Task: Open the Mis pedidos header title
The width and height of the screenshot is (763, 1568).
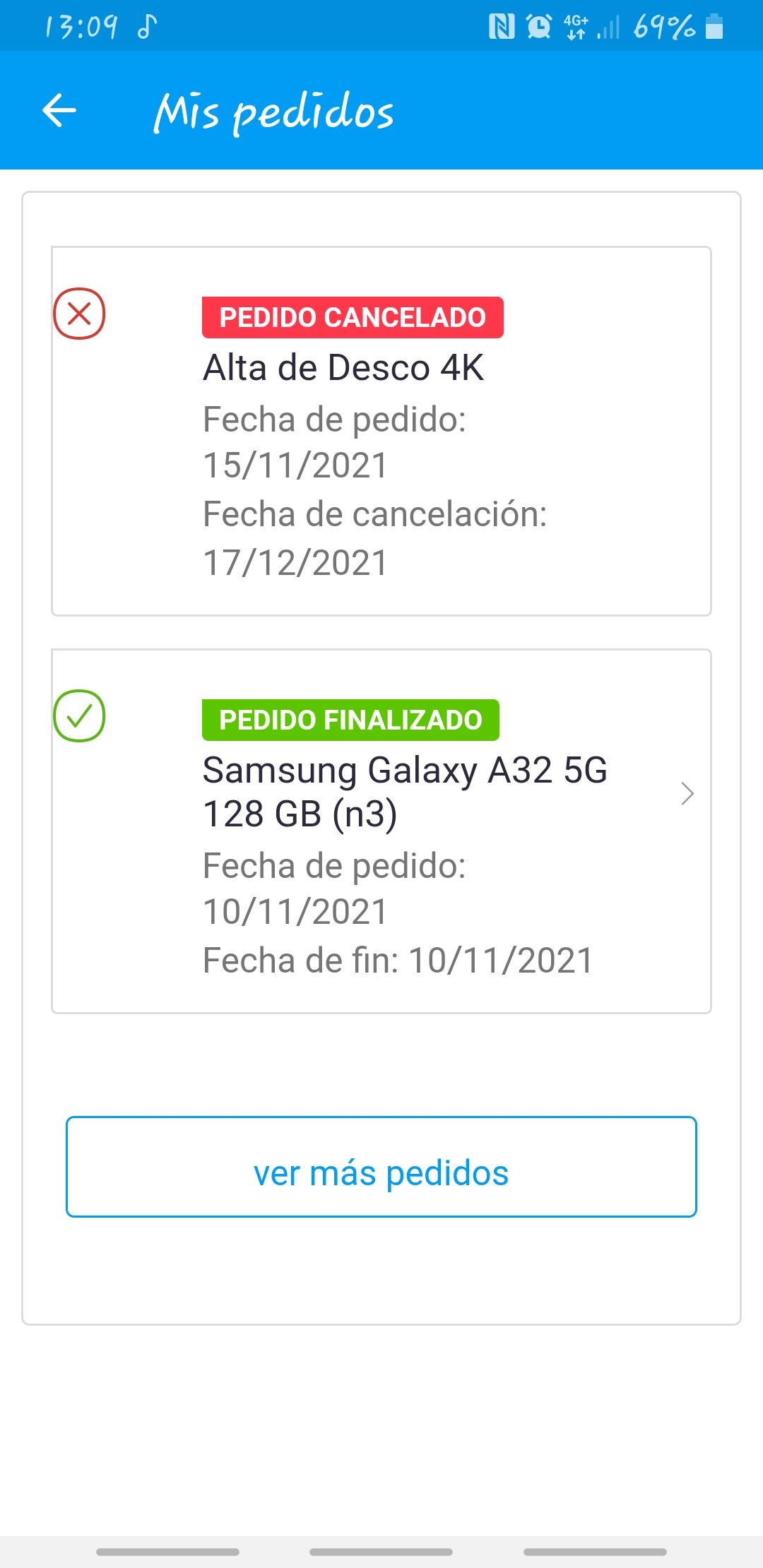Action: click(274, 113)
